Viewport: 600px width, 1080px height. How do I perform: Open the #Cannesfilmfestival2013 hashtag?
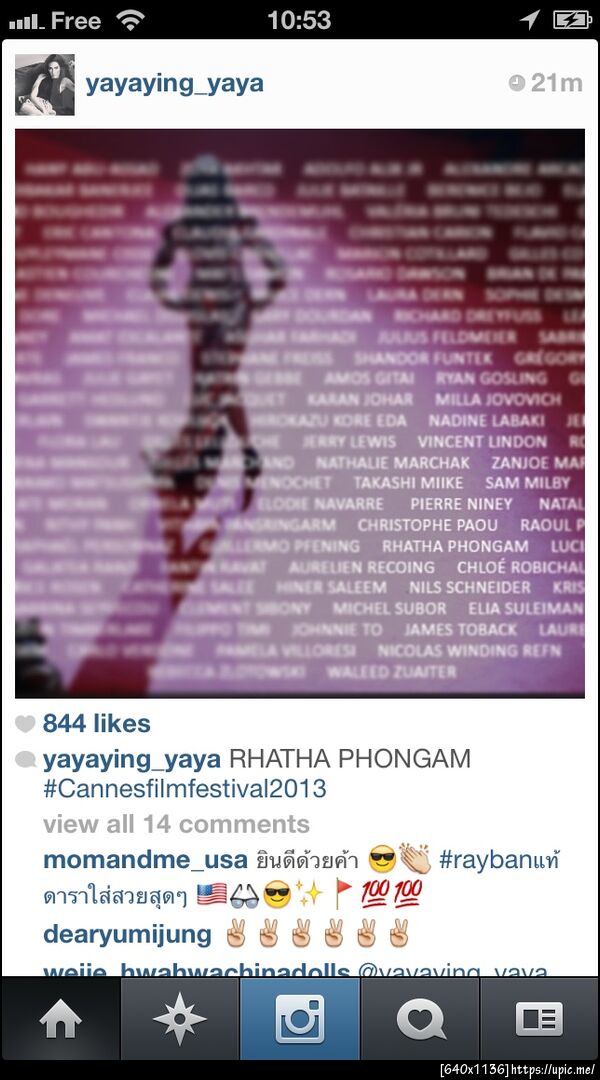[185, 789]
